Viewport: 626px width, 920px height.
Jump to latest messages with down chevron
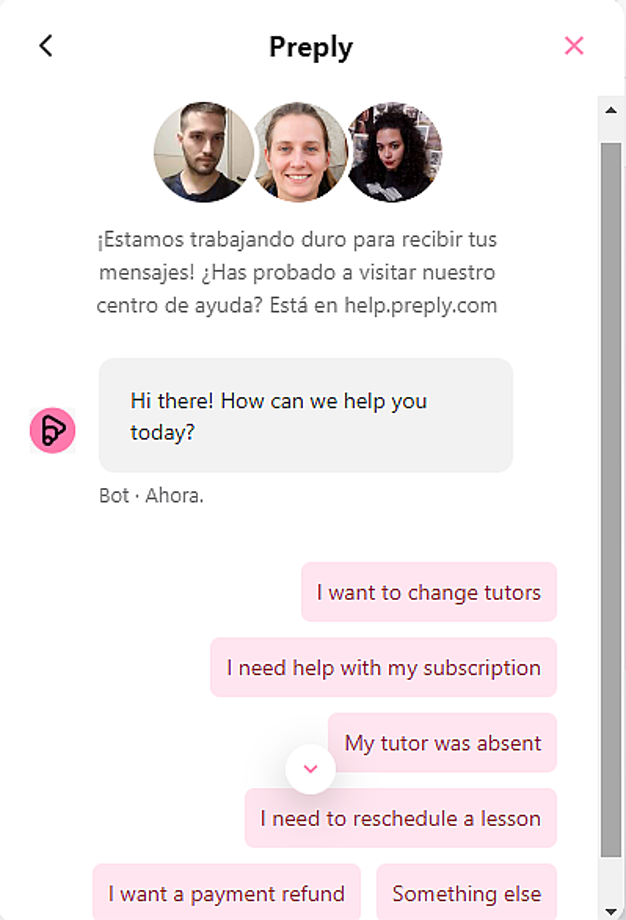[310, 769]
